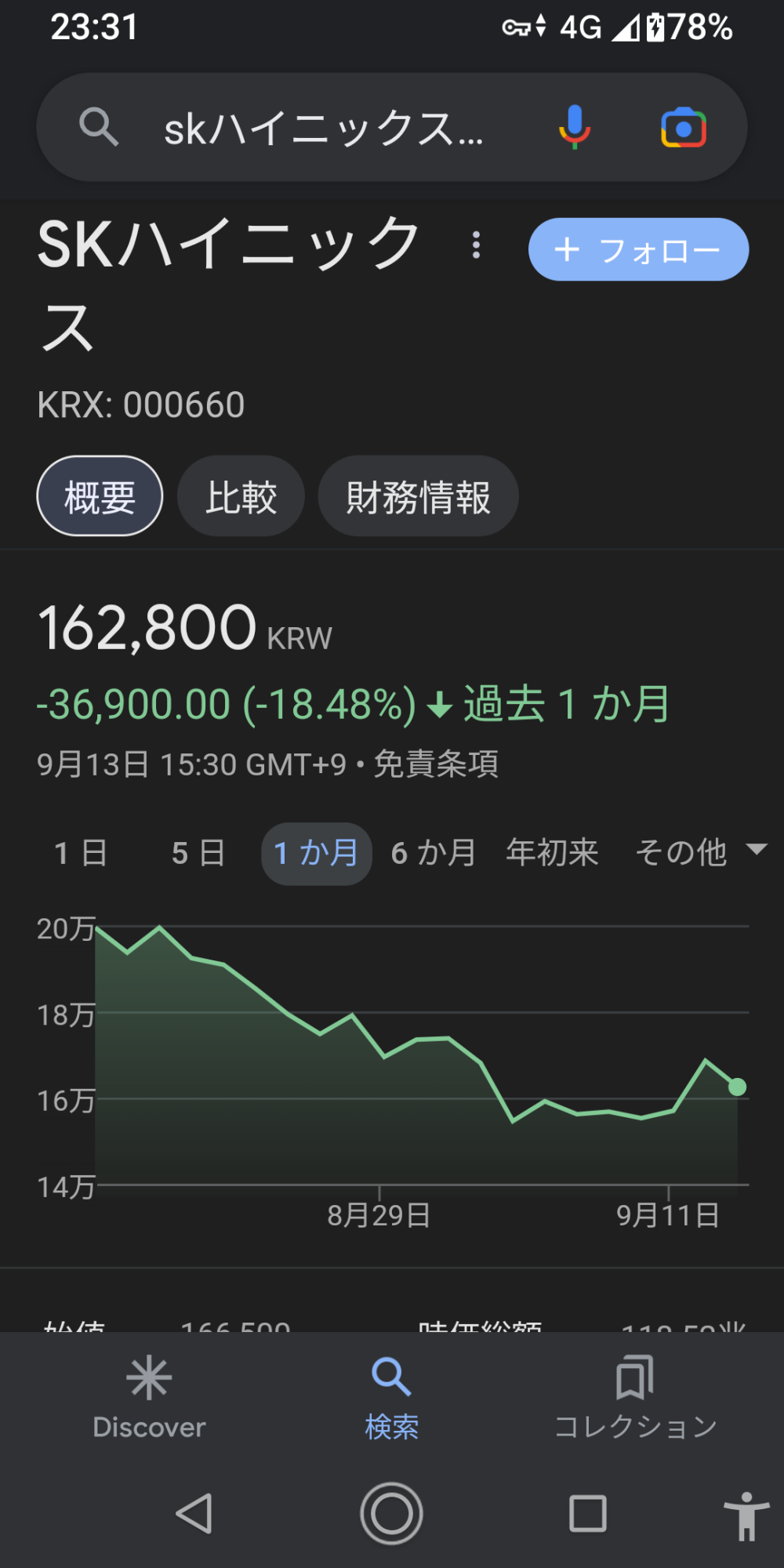This screenshot has height=1568, width=784.
Task: Open the 免責条項 disclaimer link
Action: coord(436,764)
